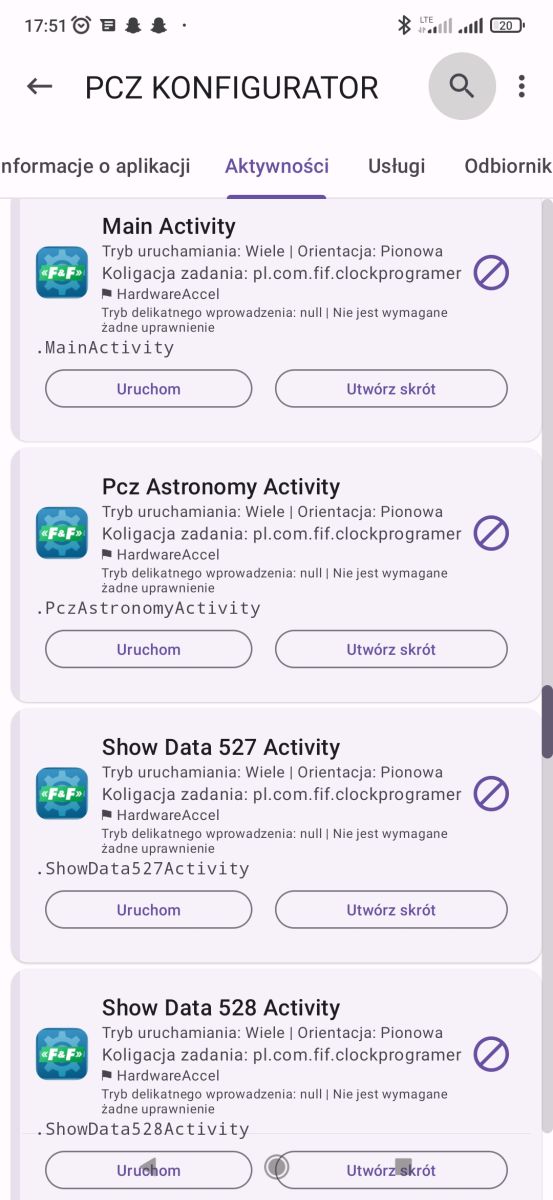Launch Show Data 527 Activity

tap(149, 910)
